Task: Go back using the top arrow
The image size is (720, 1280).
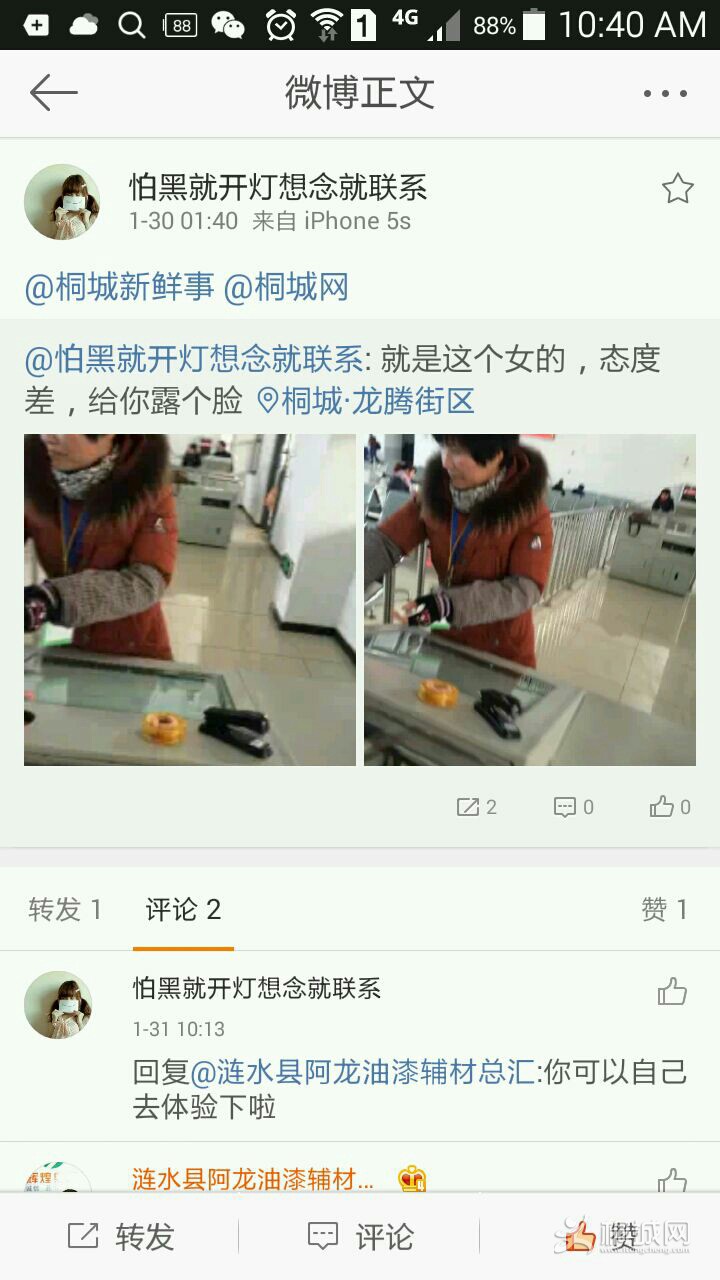Action: [54, 93]
